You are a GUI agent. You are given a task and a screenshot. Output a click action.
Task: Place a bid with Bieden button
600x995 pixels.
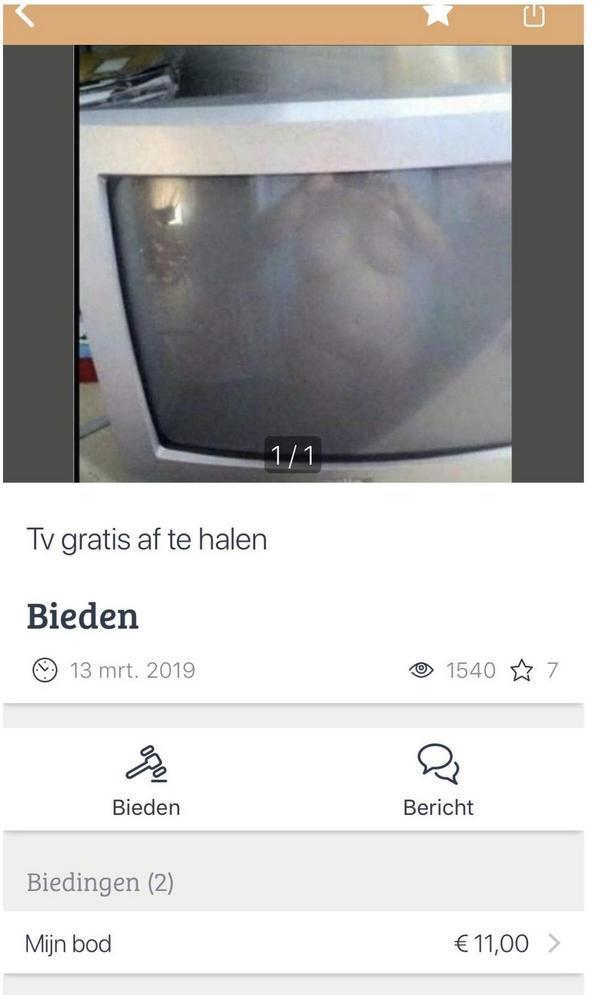(x=146, y=781)
